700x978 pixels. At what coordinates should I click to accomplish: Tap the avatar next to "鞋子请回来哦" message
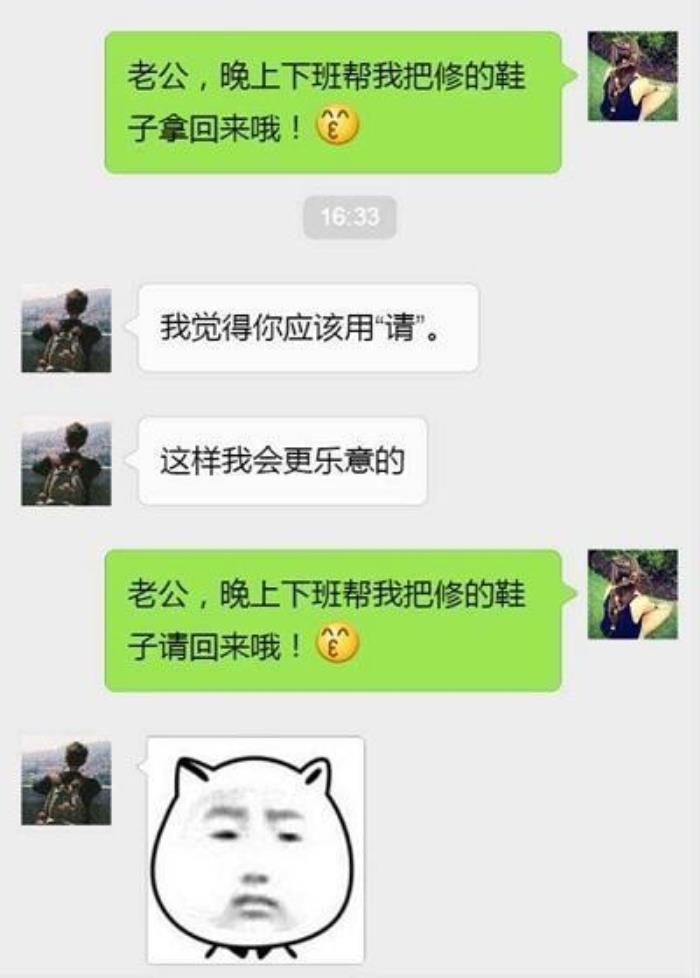[633, 593]
